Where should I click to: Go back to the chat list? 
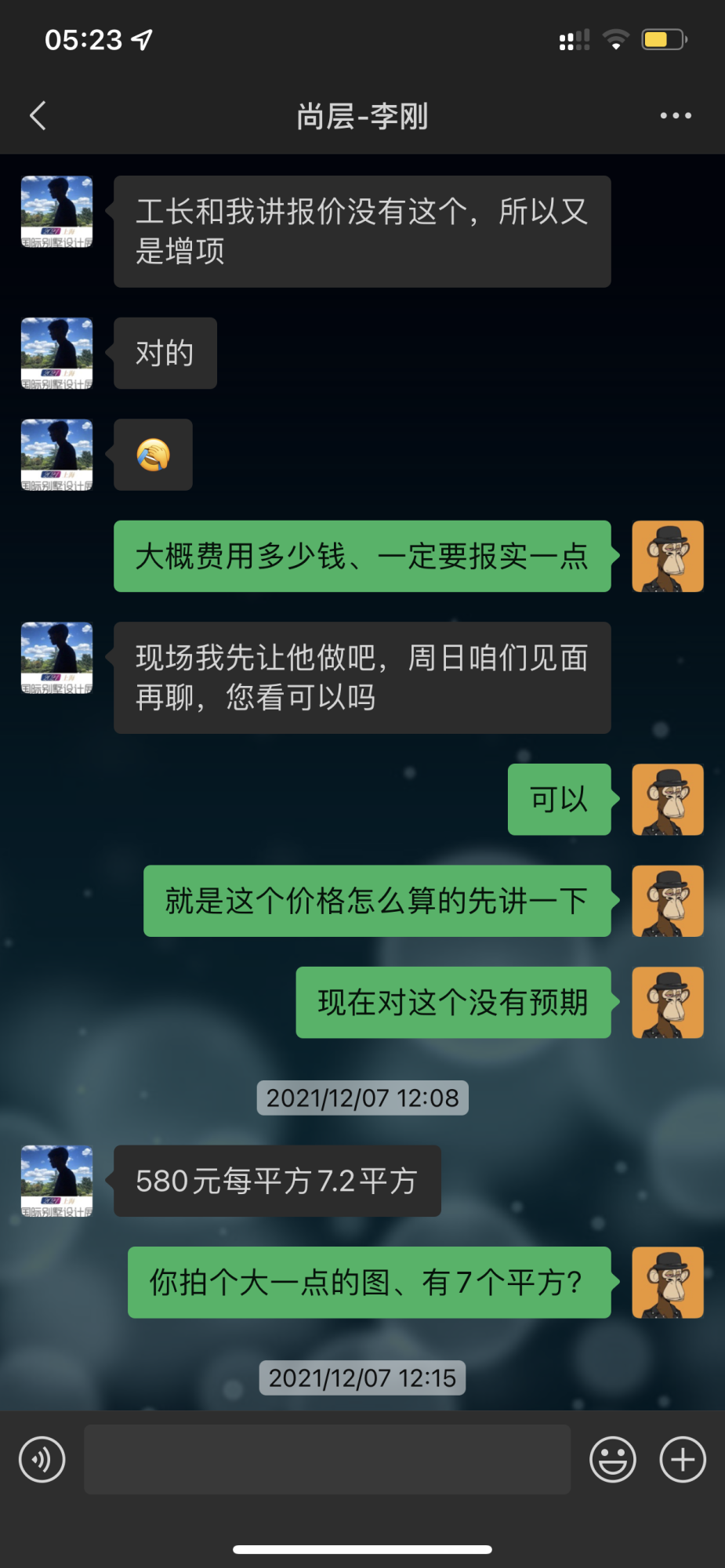click(x=38, y=116)
